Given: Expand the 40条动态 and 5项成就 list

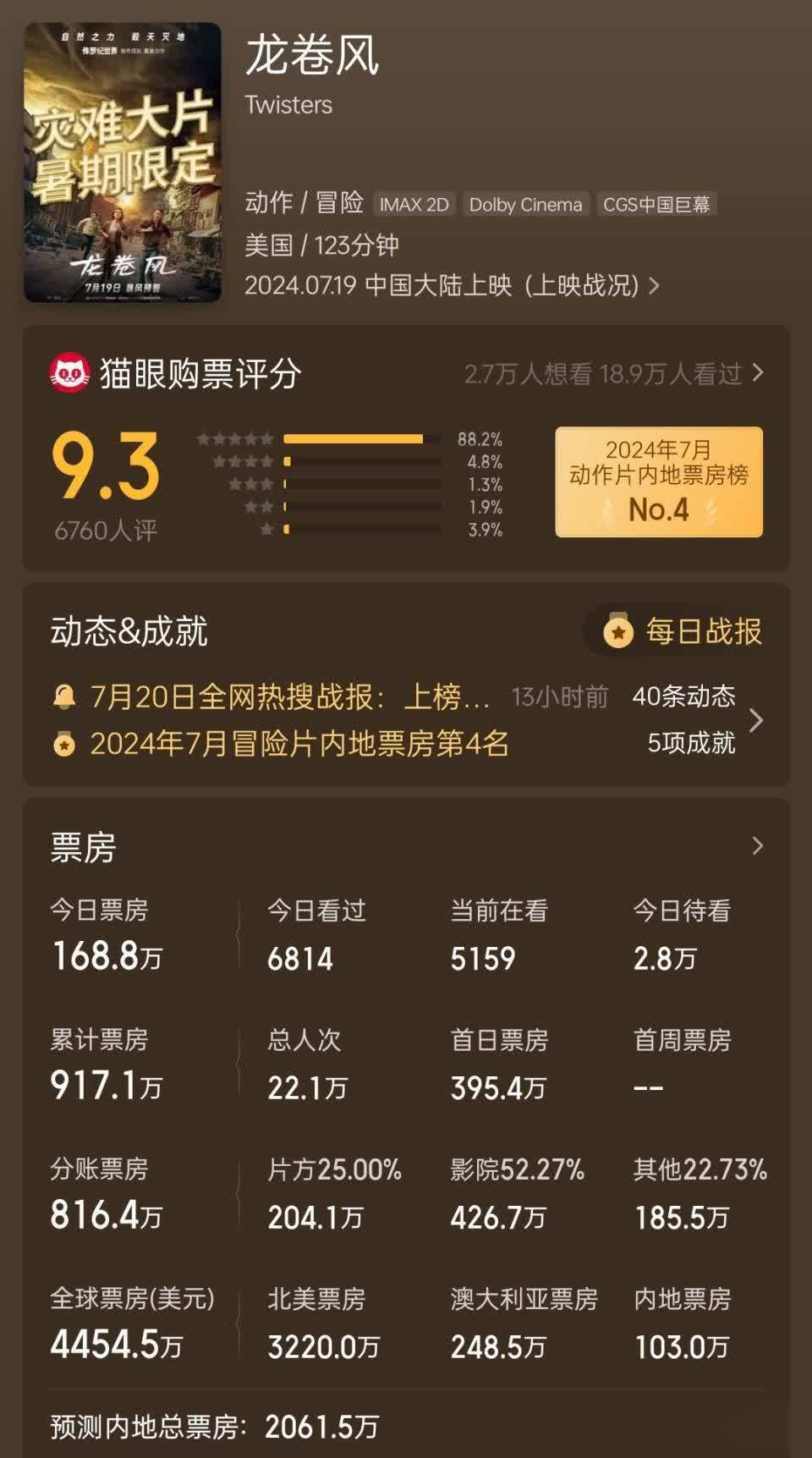Looking at the screenshot, I should [755, 720].
